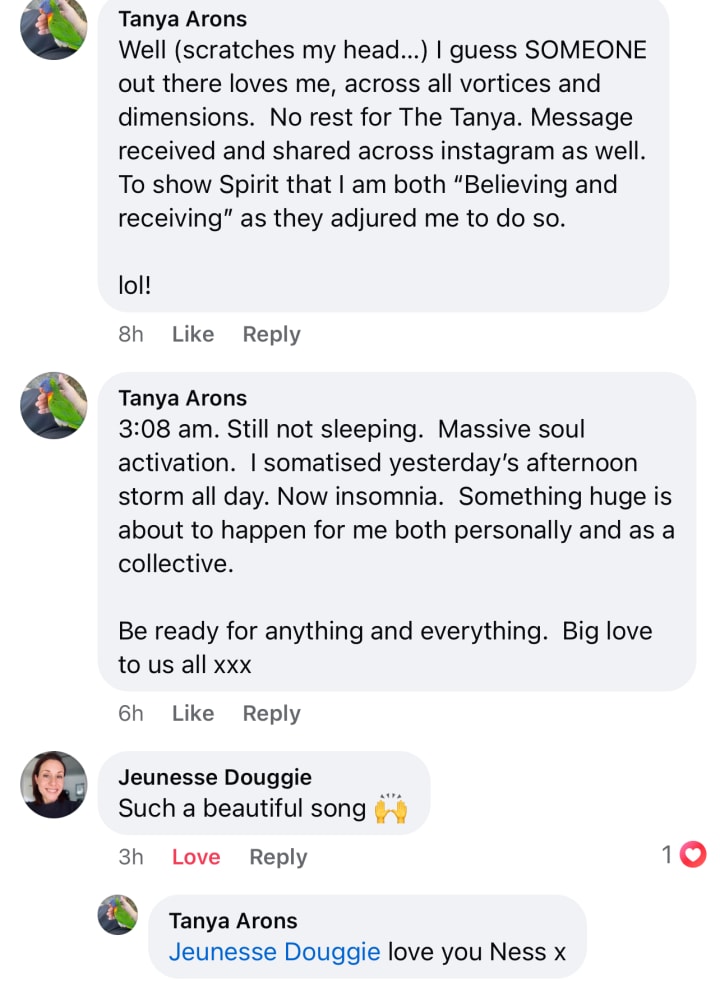Open the Jeunesse Douggie mention in Tanya's reply

[274, 952]
